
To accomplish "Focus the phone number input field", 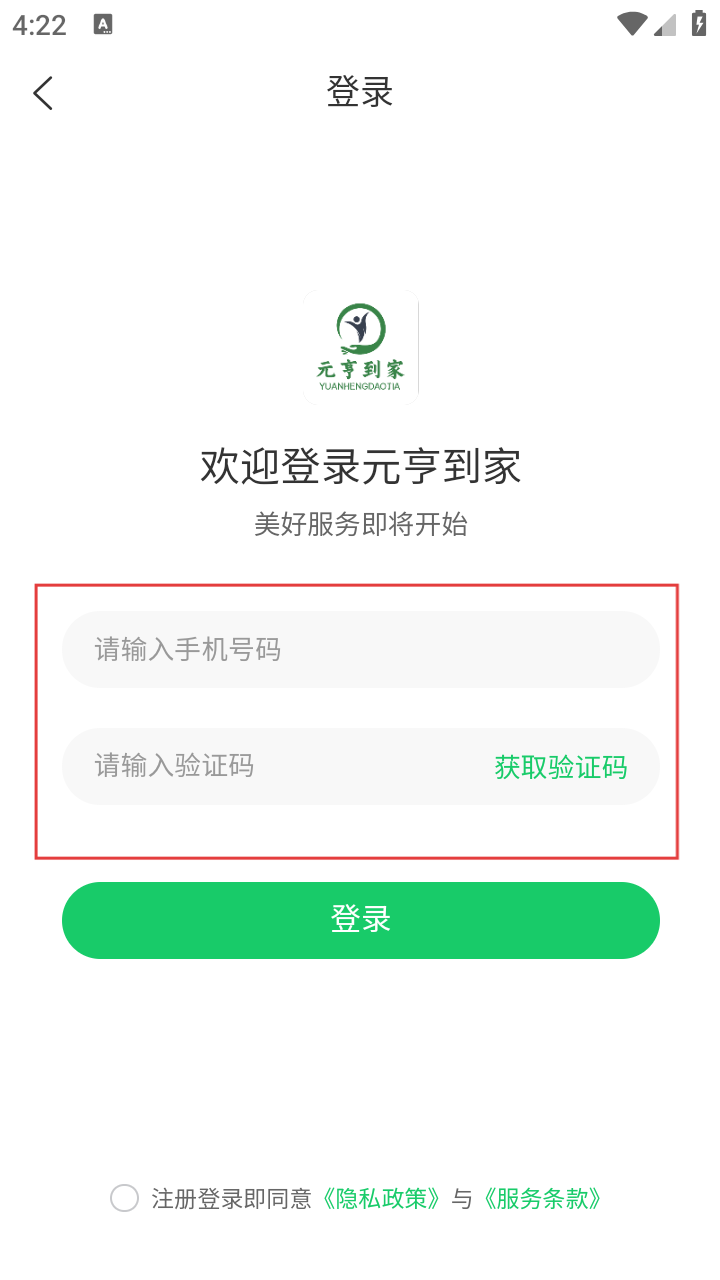I will click(x=360, y=650).
